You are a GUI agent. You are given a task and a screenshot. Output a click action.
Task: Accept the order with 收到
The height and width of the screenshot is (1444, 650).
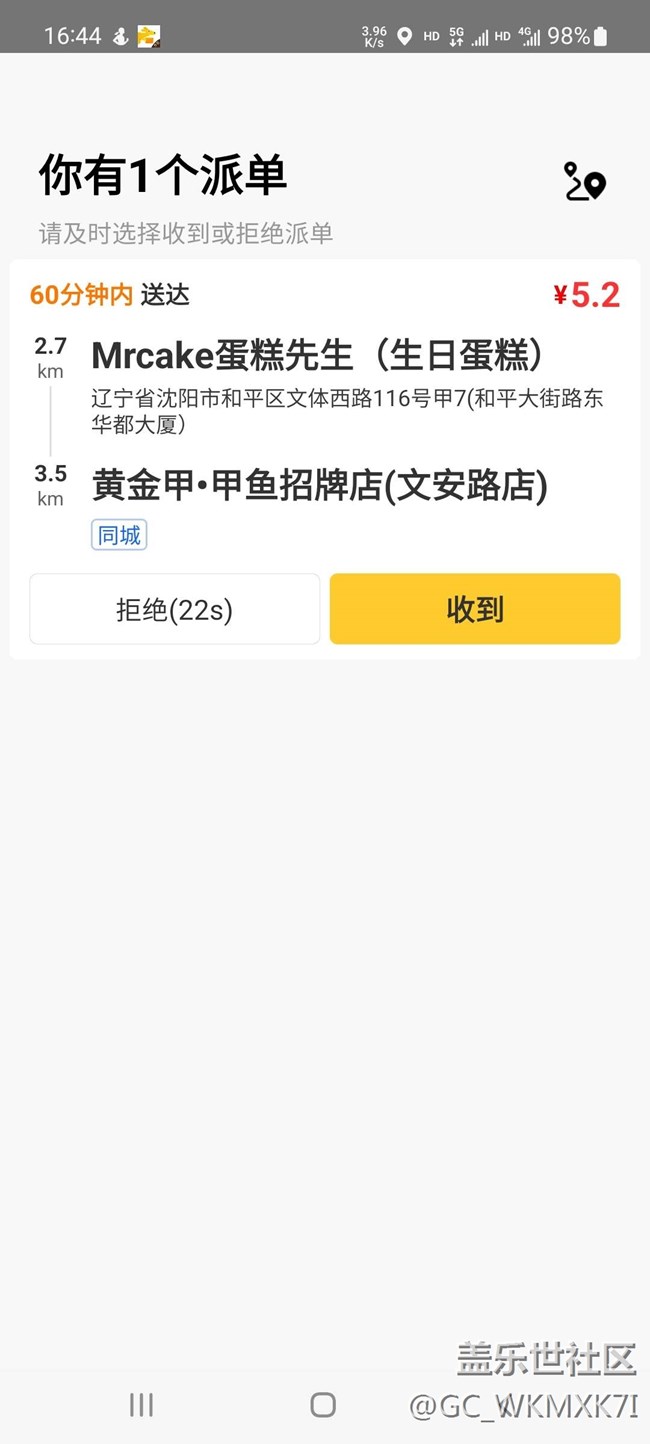(475, 609)
